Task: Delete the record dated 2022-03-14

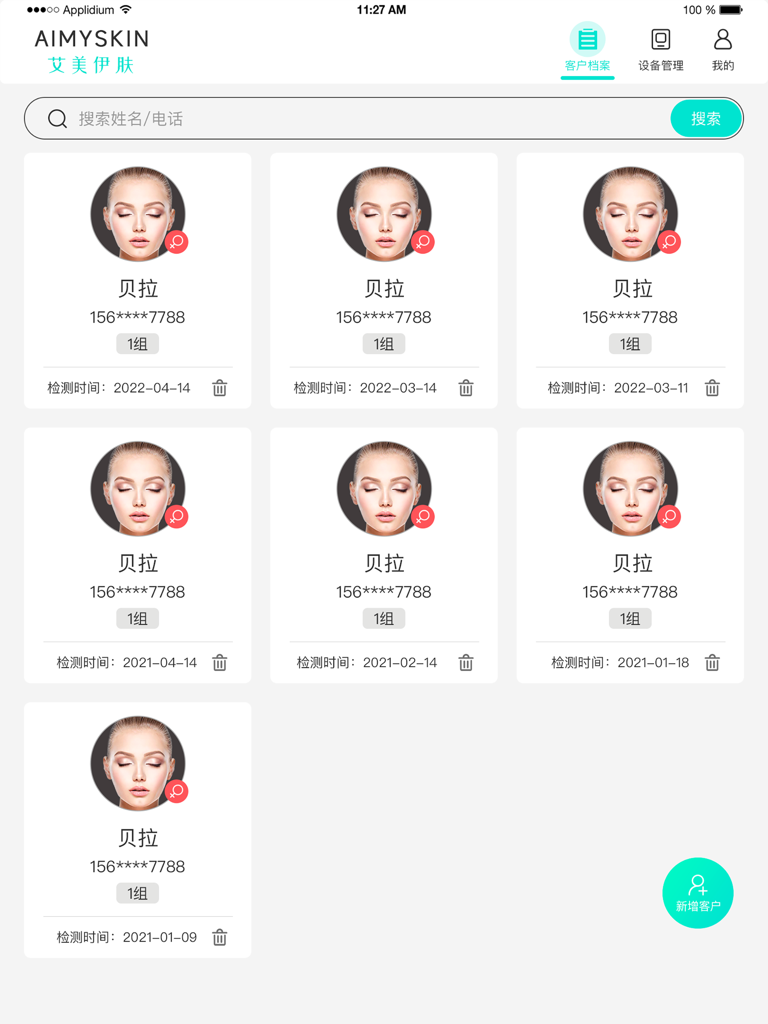Action: pos(466,388)
